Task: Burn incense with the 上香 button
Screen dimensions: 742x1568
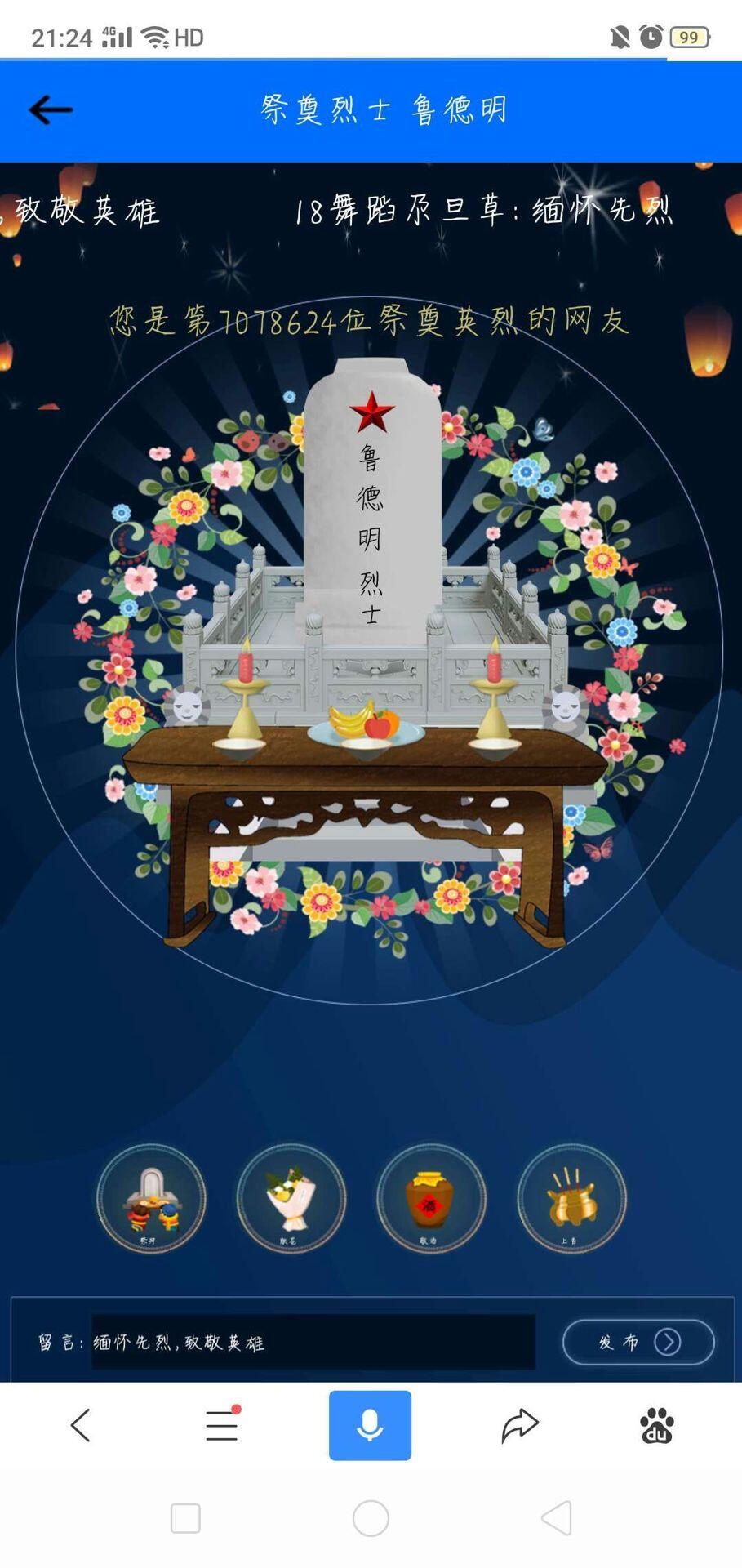Action: point(571,1198)
